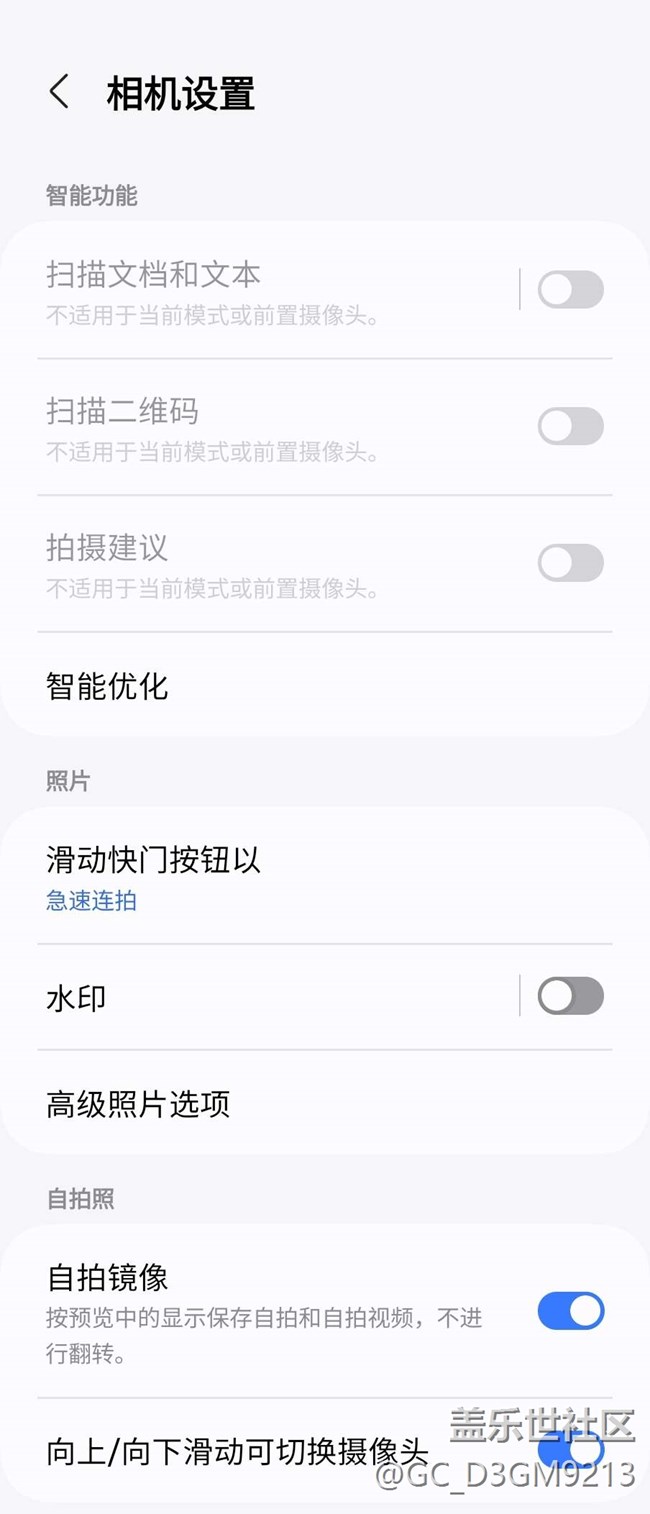The width and height of the screenshot is (650, 1514).
Task: Toggle 向上/向下滑动可切换摄像头 switch
Action: [570, 1448]
